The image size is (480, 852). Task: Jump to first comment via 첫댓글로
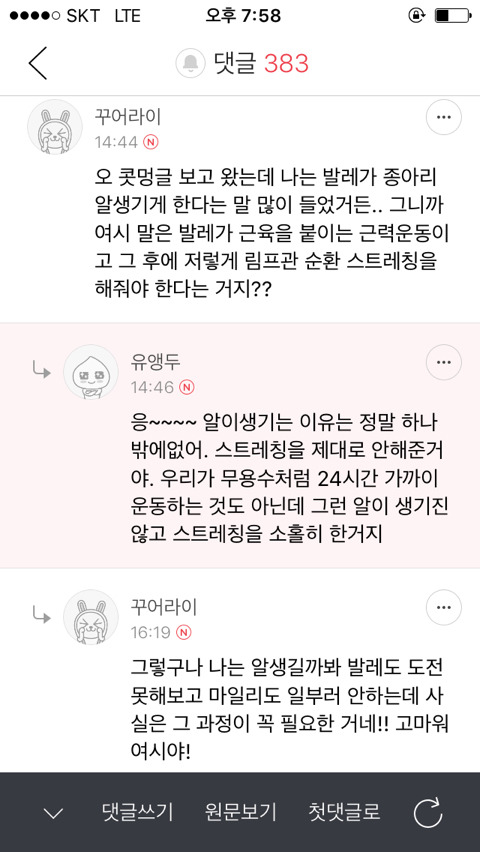point(344,812)
